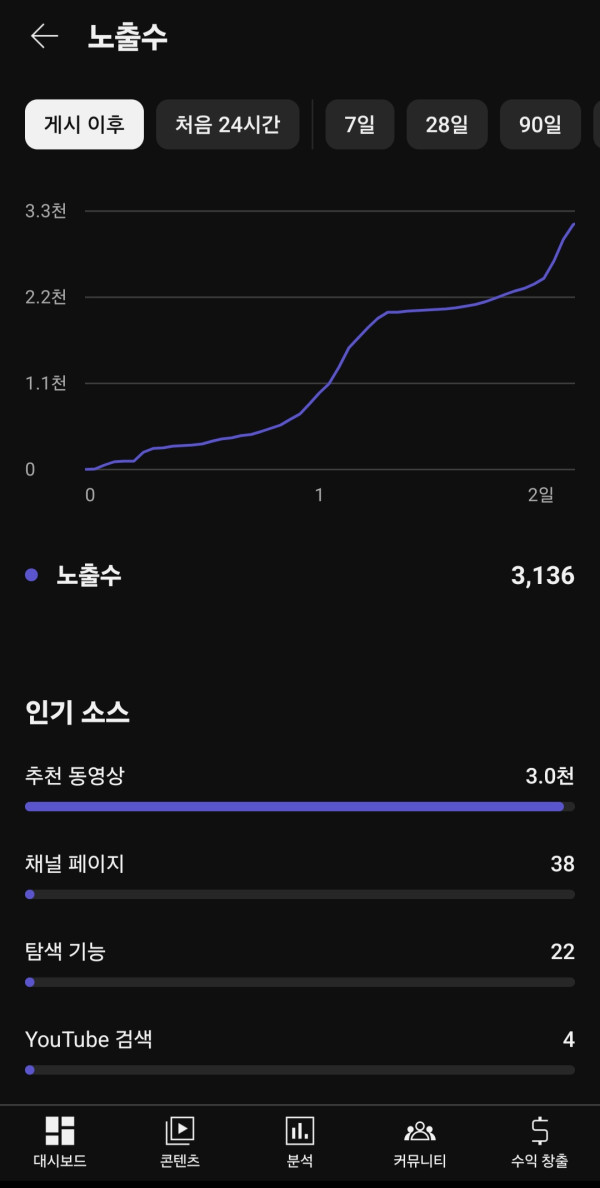Select the 게시 이후 time range chip
The height and width of the screenshot is (1188, 600).
84,125
